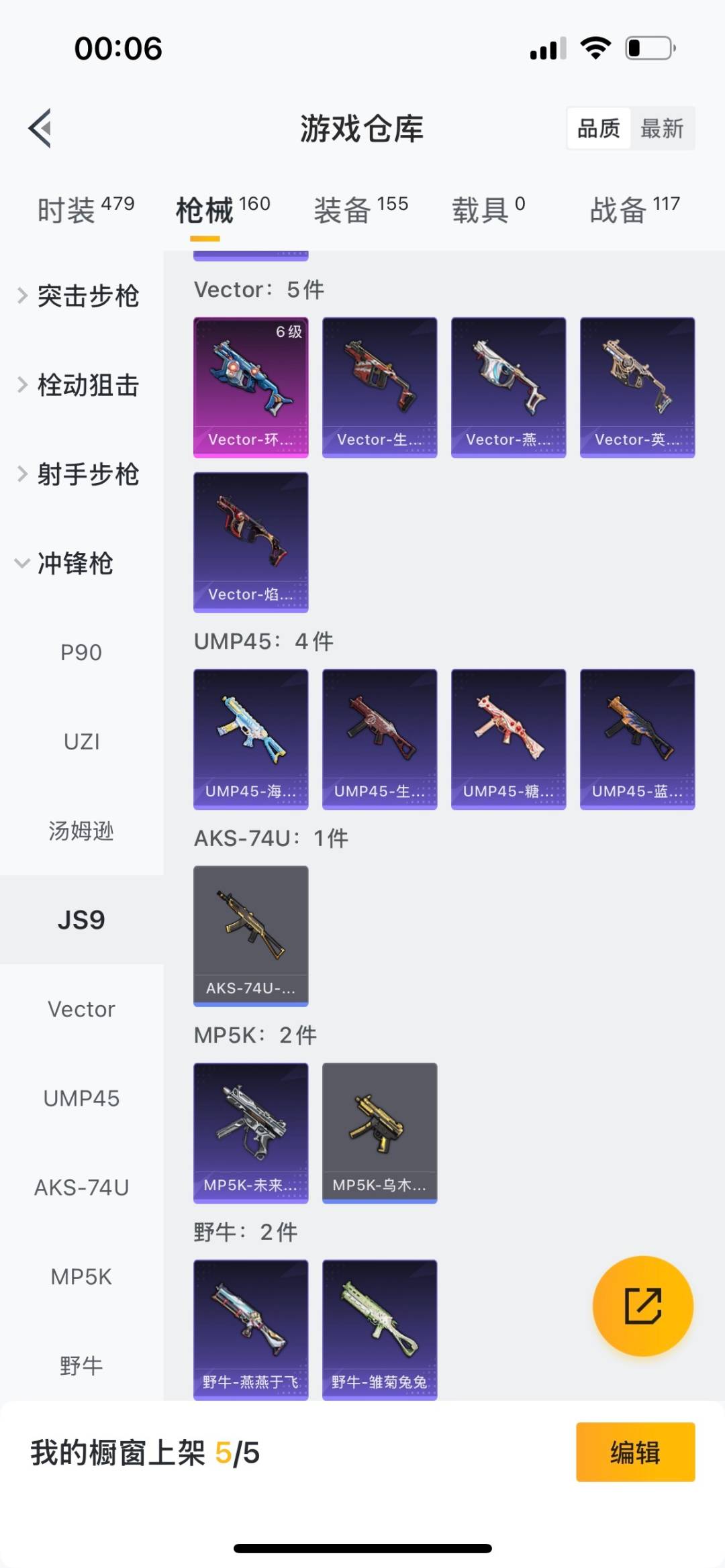Open the level 6 Vector-环 skin
The image size is (725, 1568).
click(251, 387)
